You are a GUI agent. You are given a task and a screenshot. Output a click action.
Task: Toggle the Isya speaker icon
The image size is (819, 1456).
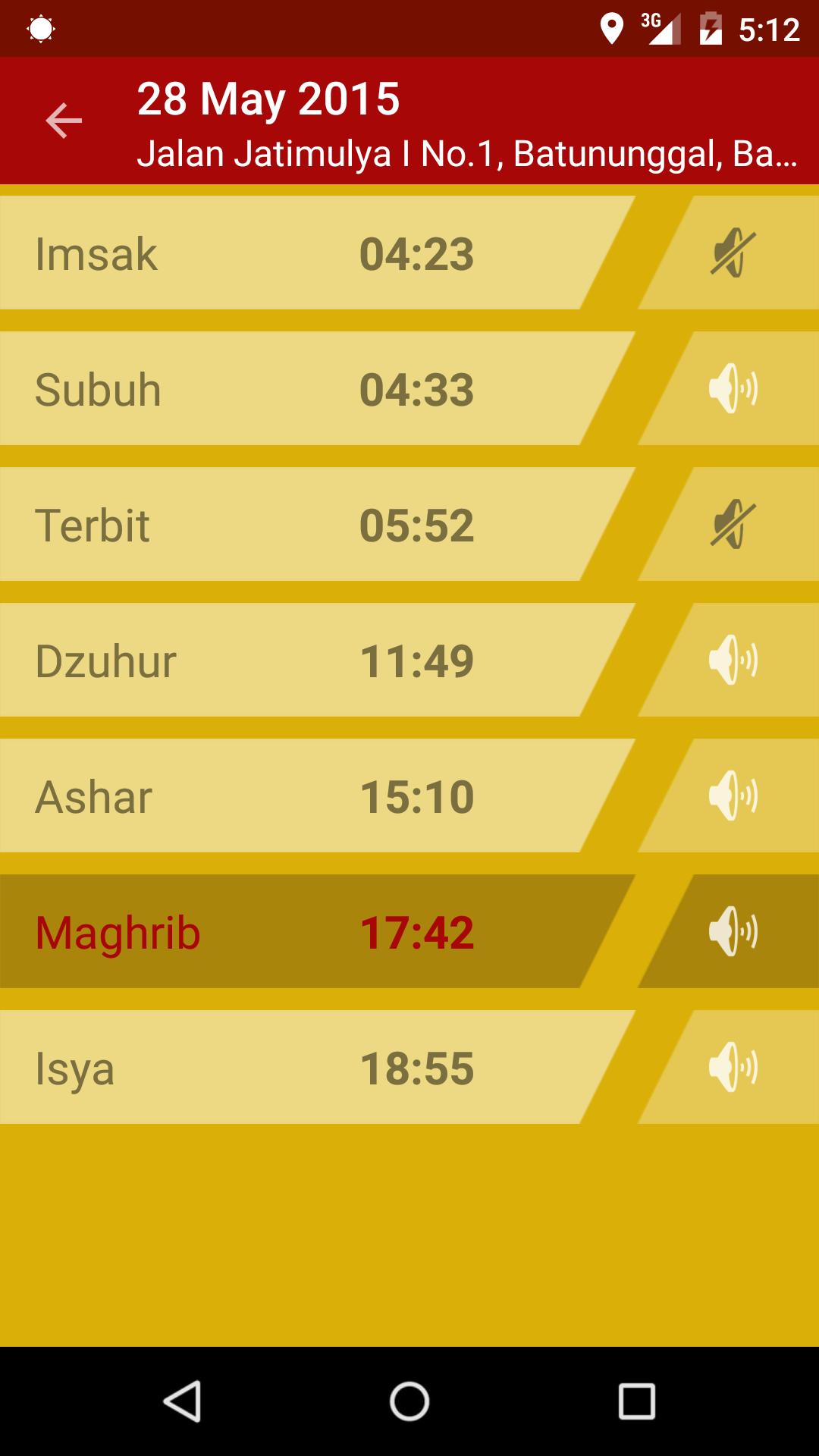[x=733, y=1067]
